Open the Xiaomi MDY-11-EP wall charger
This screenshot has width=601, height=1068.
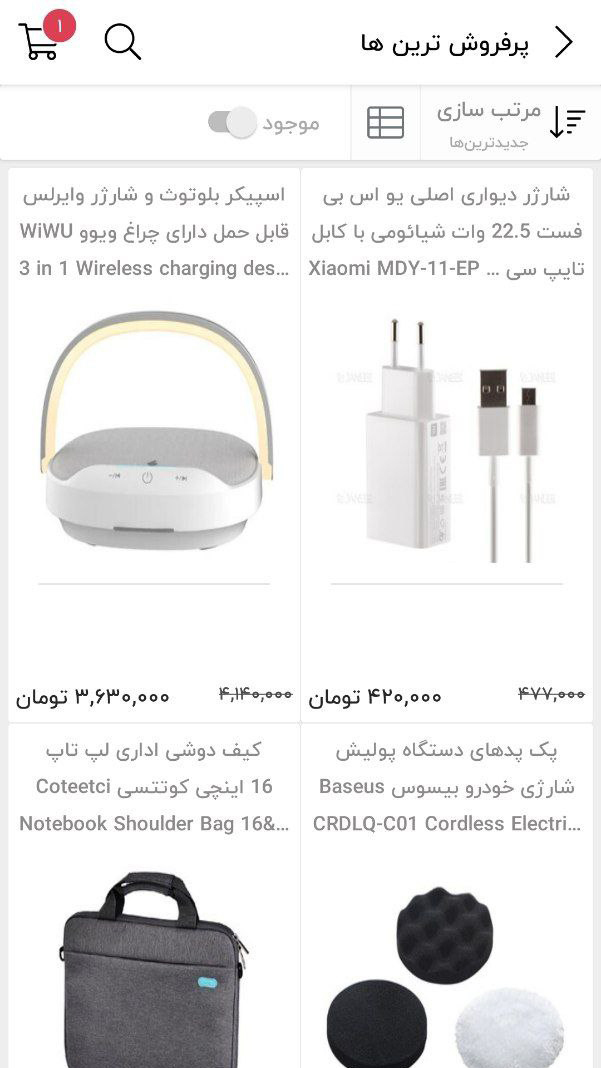click(446, 440)
